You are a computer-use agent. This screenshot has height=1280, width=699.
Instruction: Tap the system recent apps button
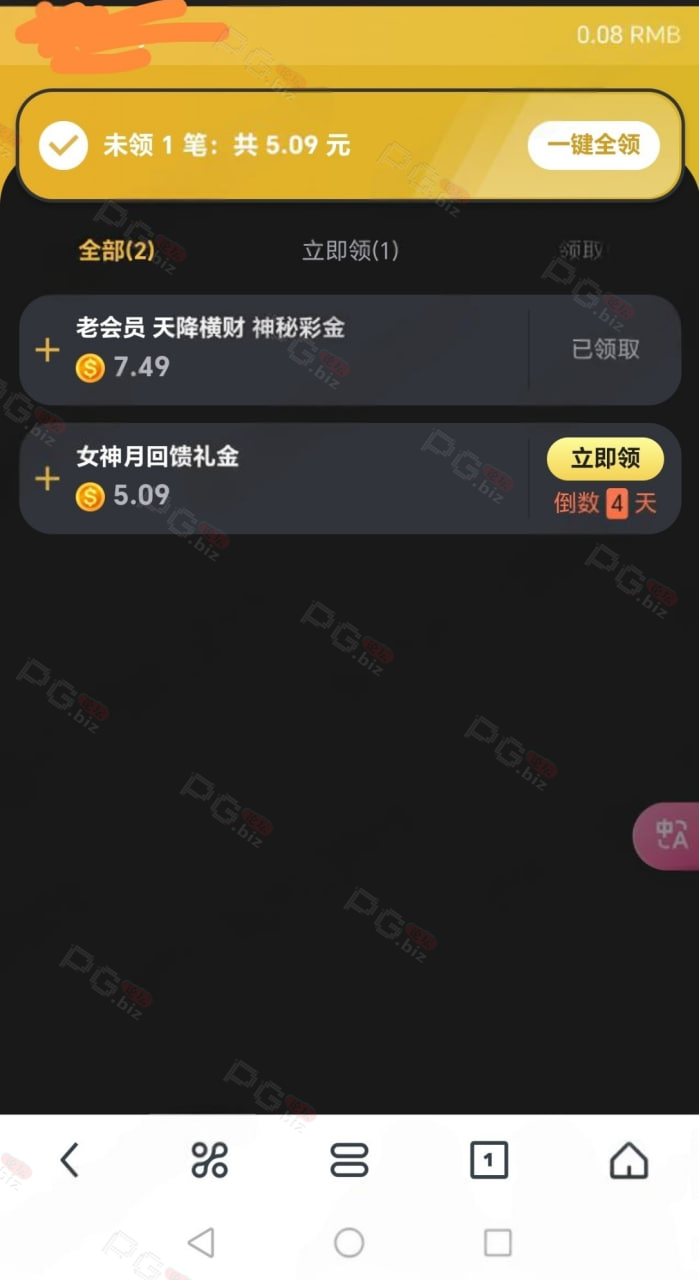coord(498,1243)
